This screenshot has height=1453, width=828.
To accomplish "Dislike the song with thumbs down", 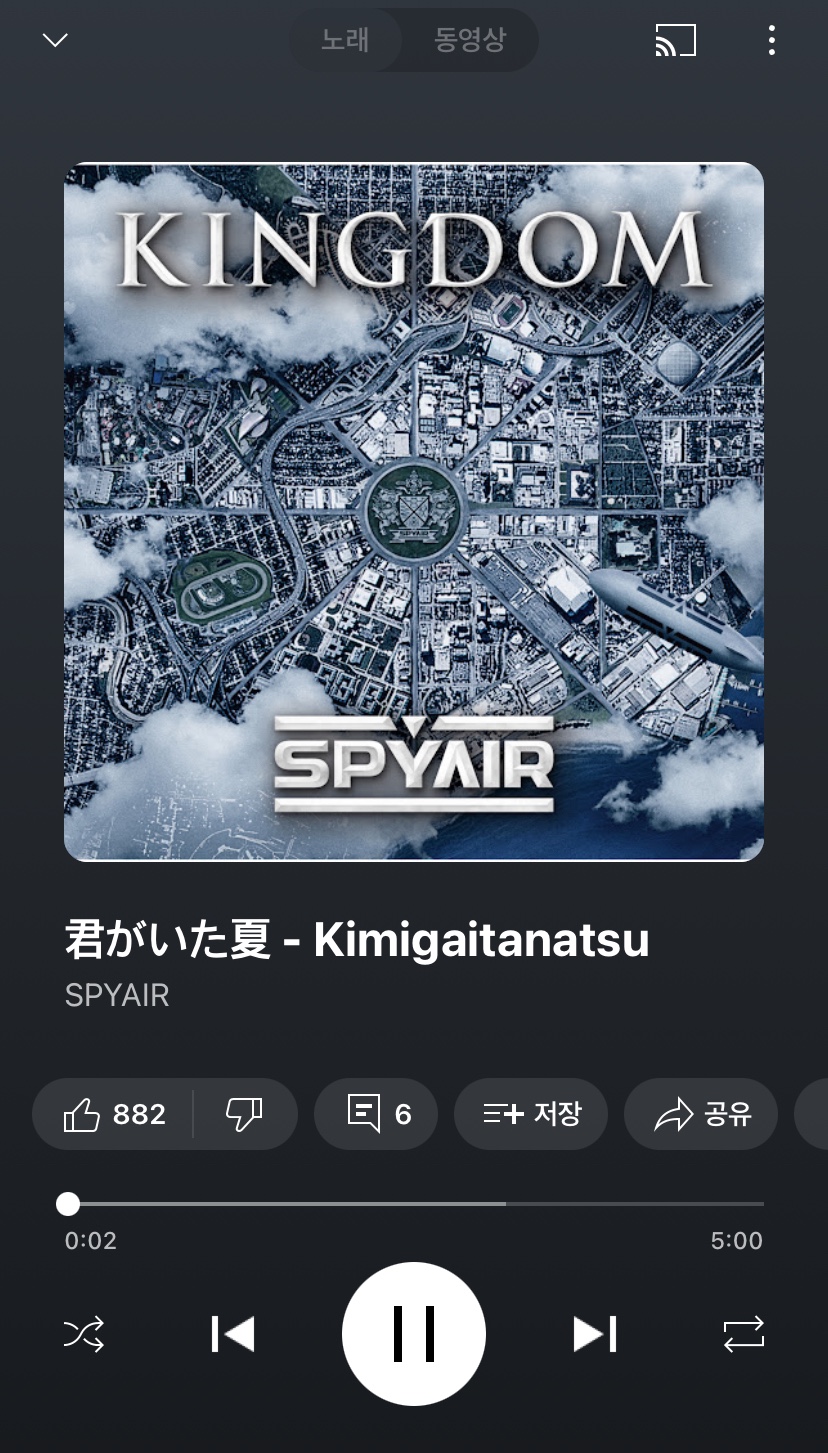I will pyautogui.click(x=244, y=1114).
